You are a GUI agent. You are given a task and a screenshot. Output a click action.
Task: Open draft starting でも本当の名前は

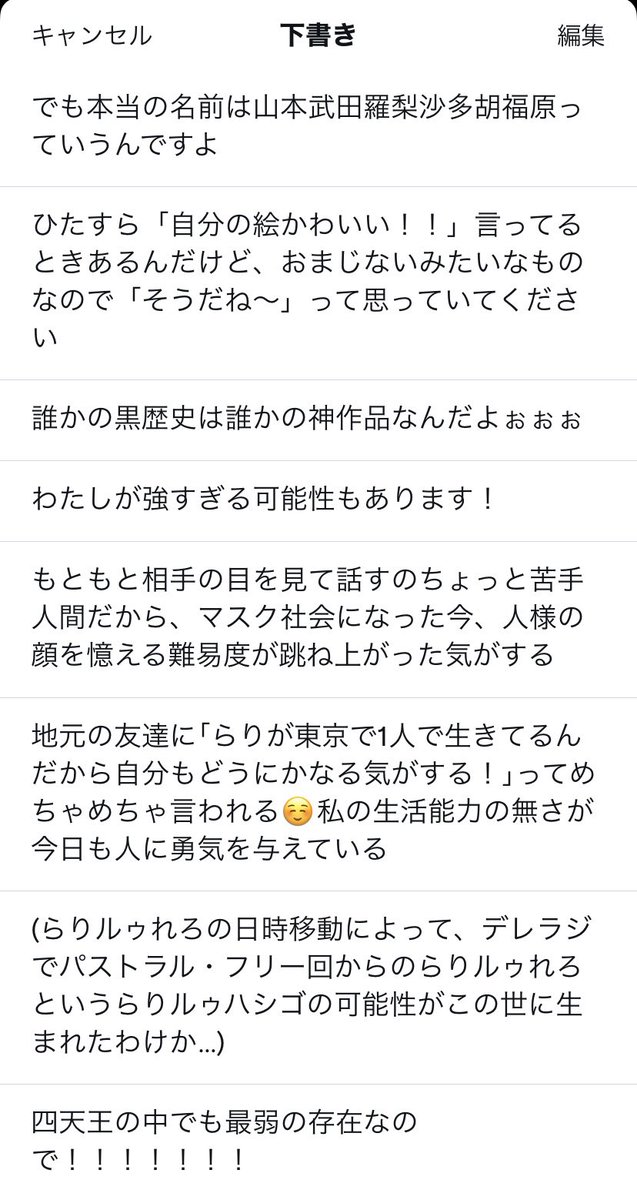pos(318,126)
